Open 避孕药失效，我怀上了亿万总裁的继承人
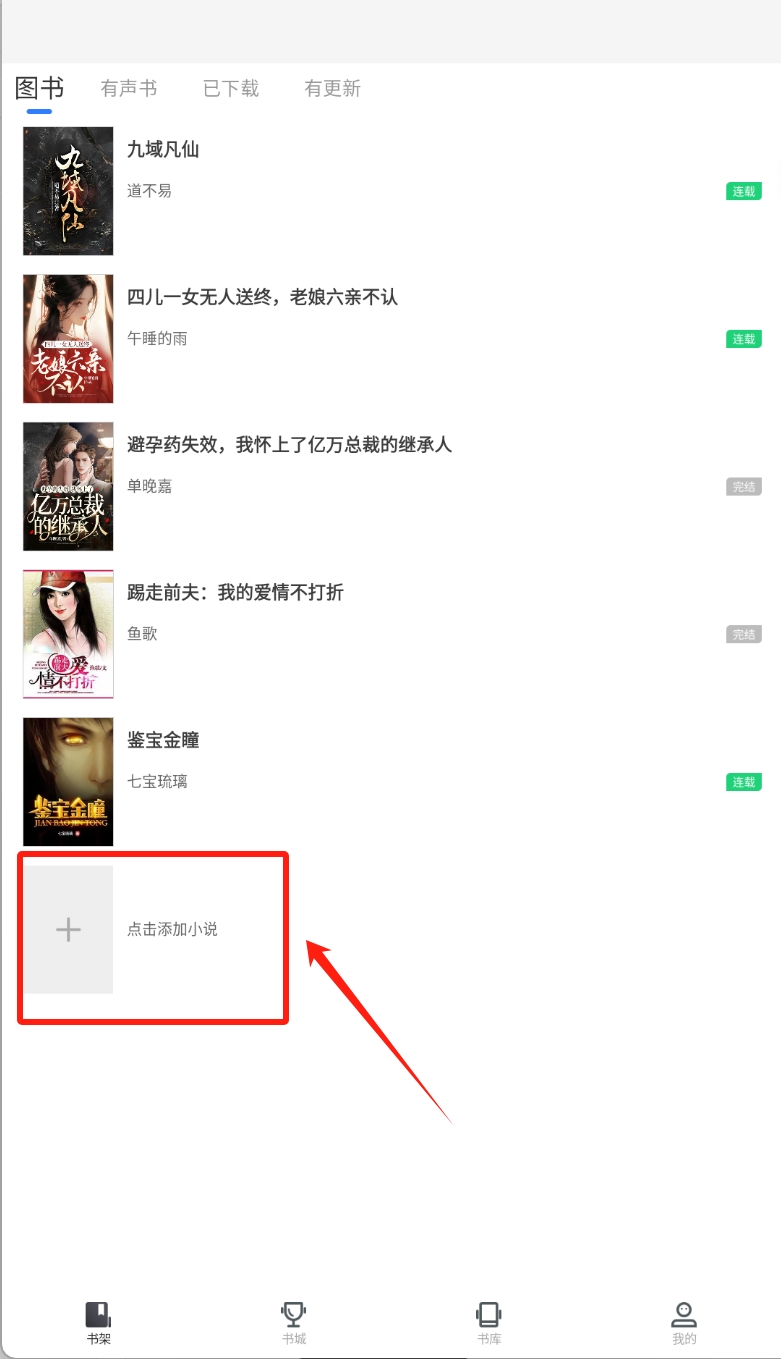781x1359 pixels. pos(391,487)
